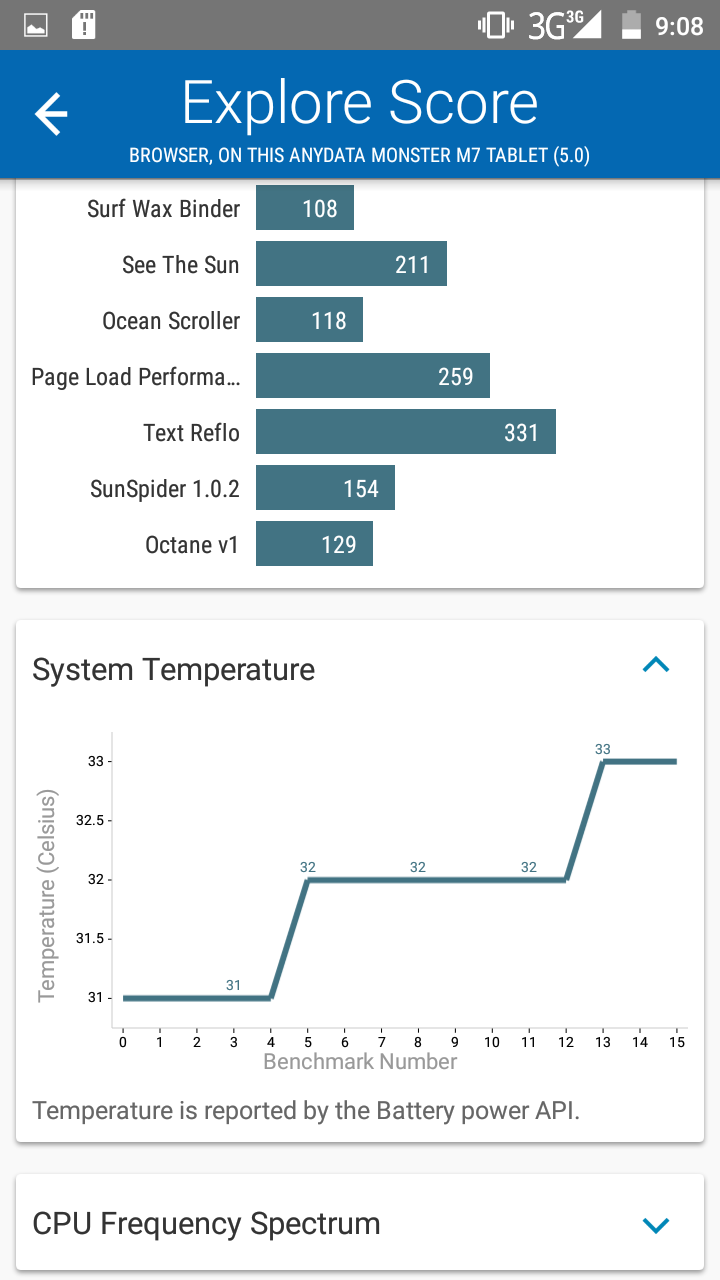The width and height of the screenshot is (720, 1280).
Task: Expand the CPU Frequency Spectrum section
Action: click(655, 1224)
